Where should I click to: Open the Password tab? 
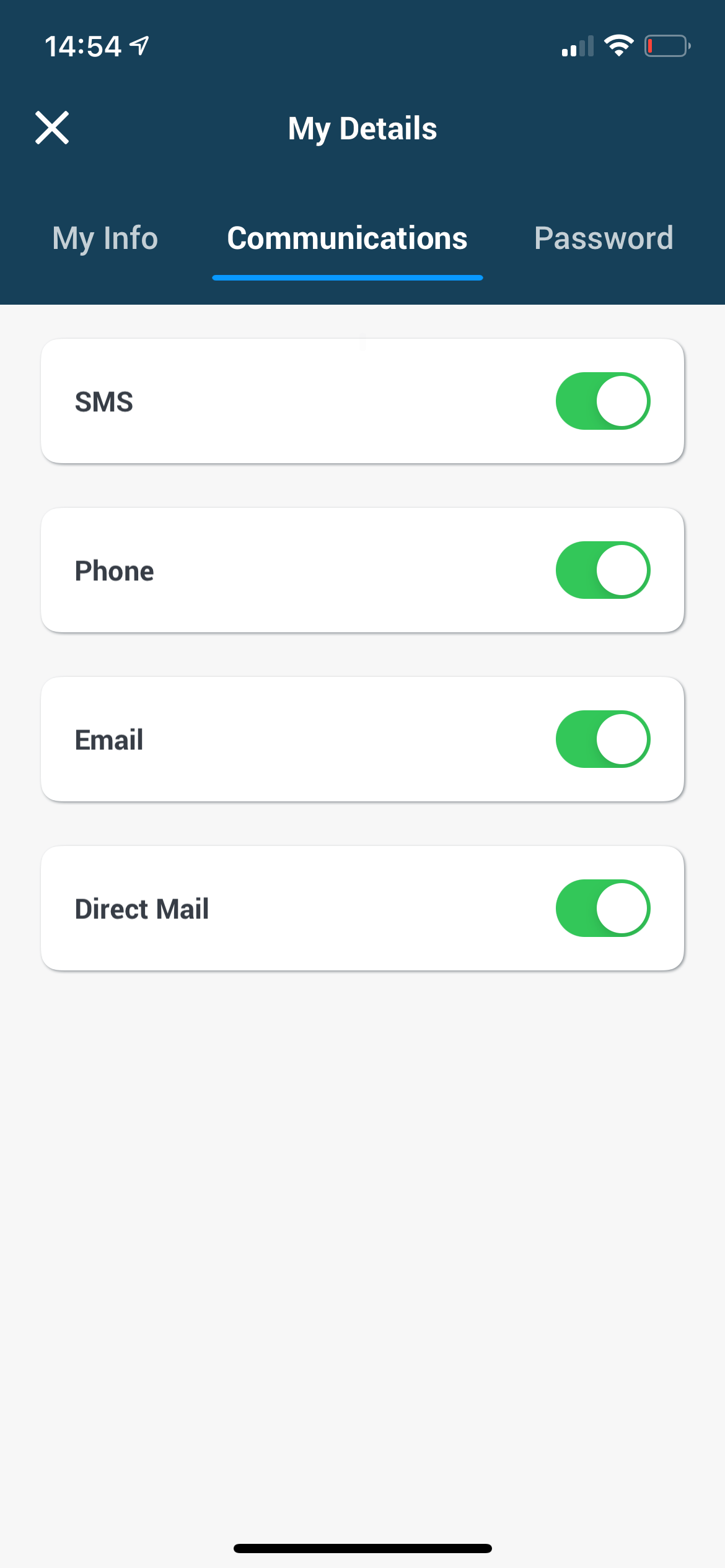tap(604, 238)
